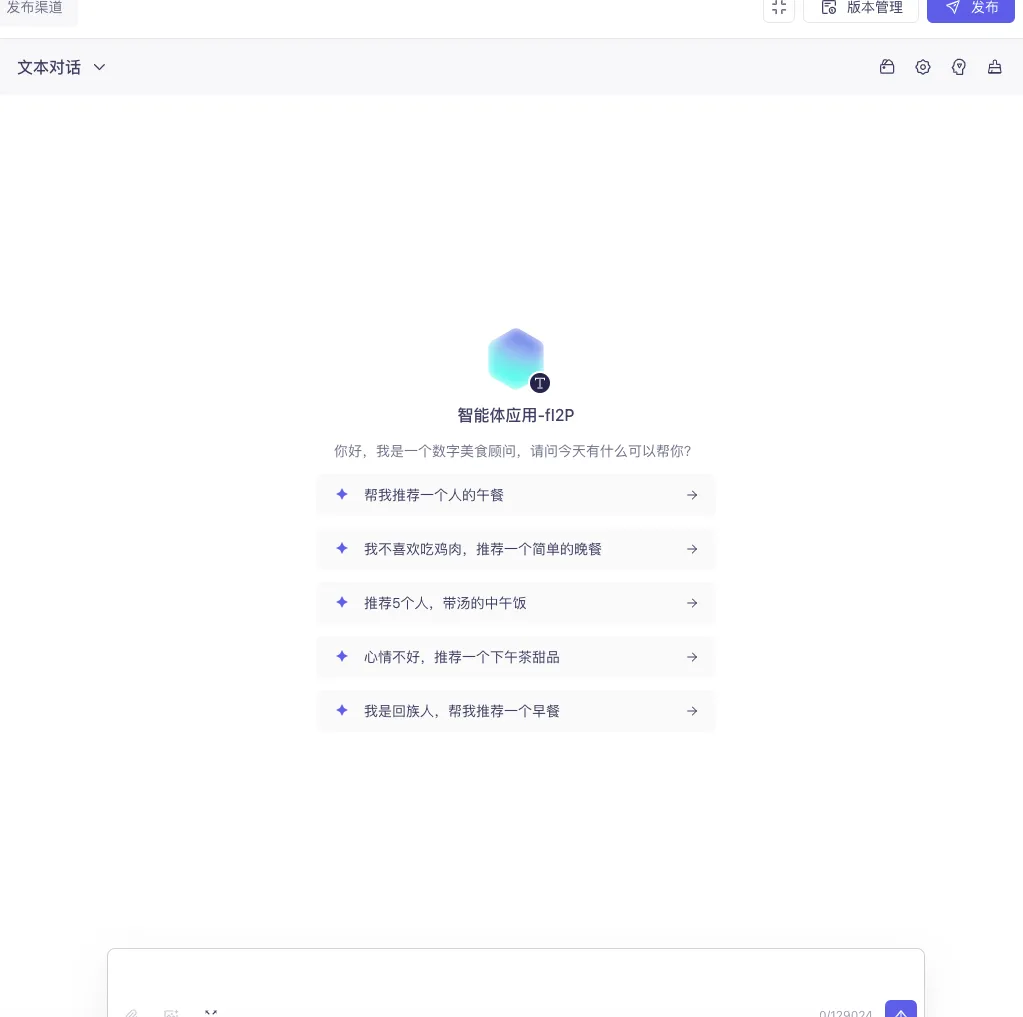
Task: Choose 我不喜欢吃鸡肉，推荐一个简单的晚餐
Action: 515,549
